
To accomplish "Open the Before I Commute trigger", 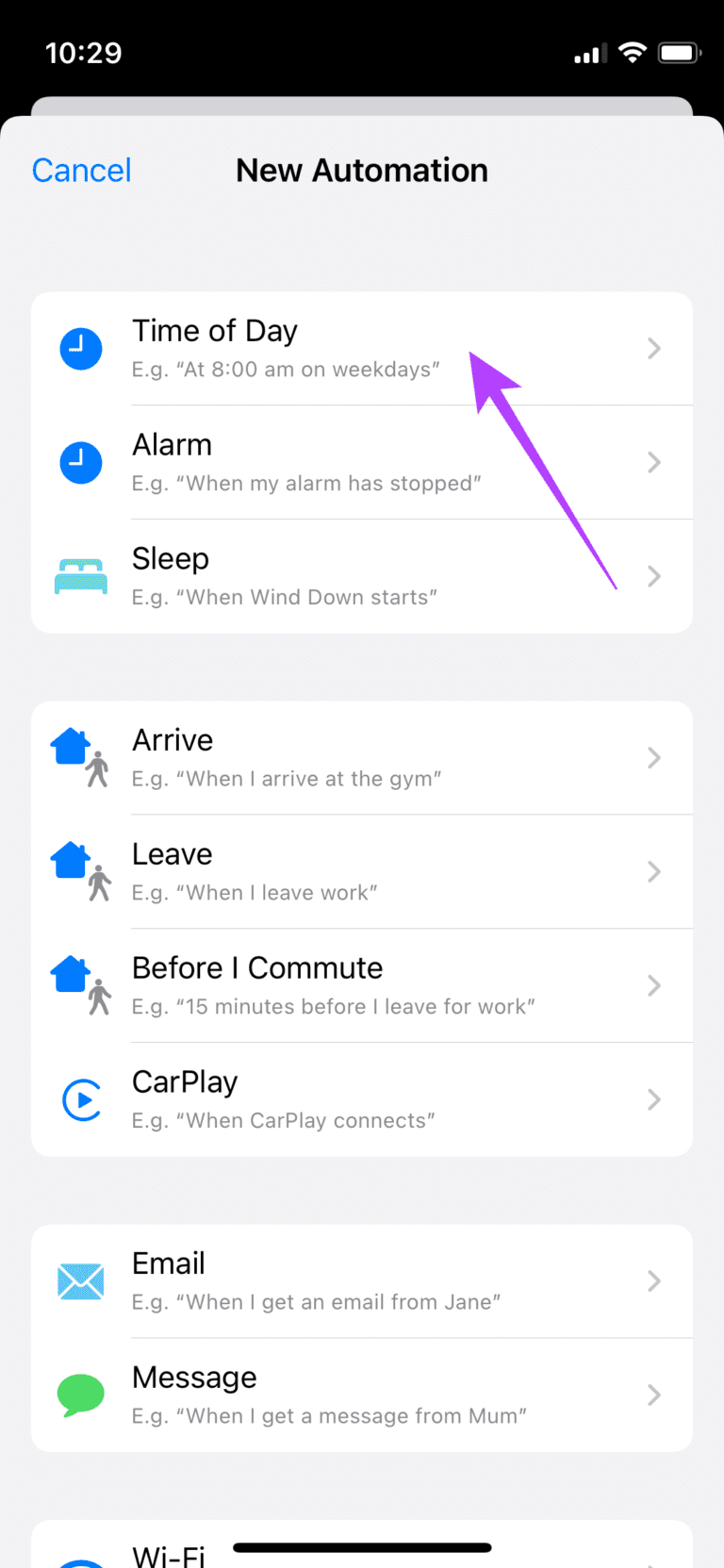I will point(362,985).
